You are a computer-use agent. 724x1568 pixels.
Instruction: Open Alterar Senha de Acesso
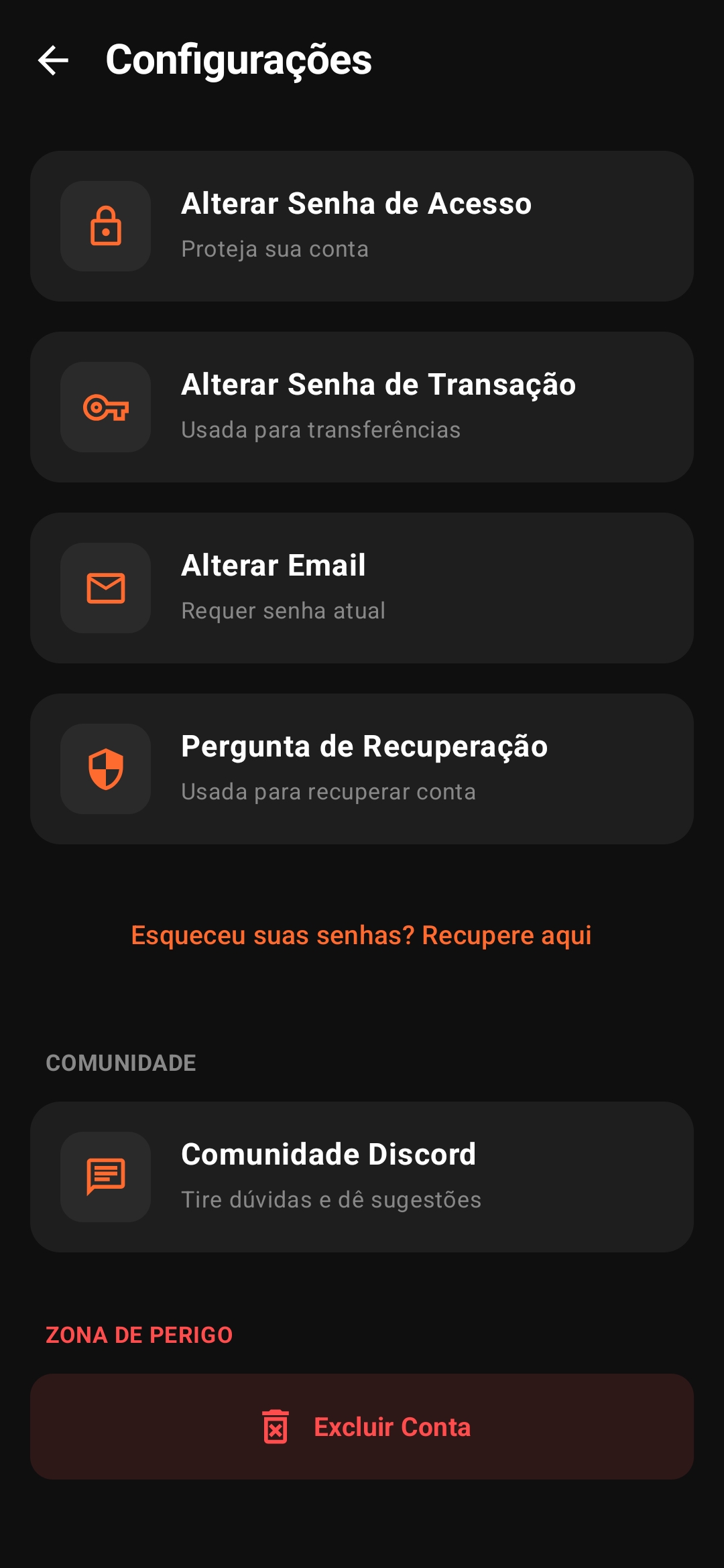pyautogui.click(x=362, y=225)
